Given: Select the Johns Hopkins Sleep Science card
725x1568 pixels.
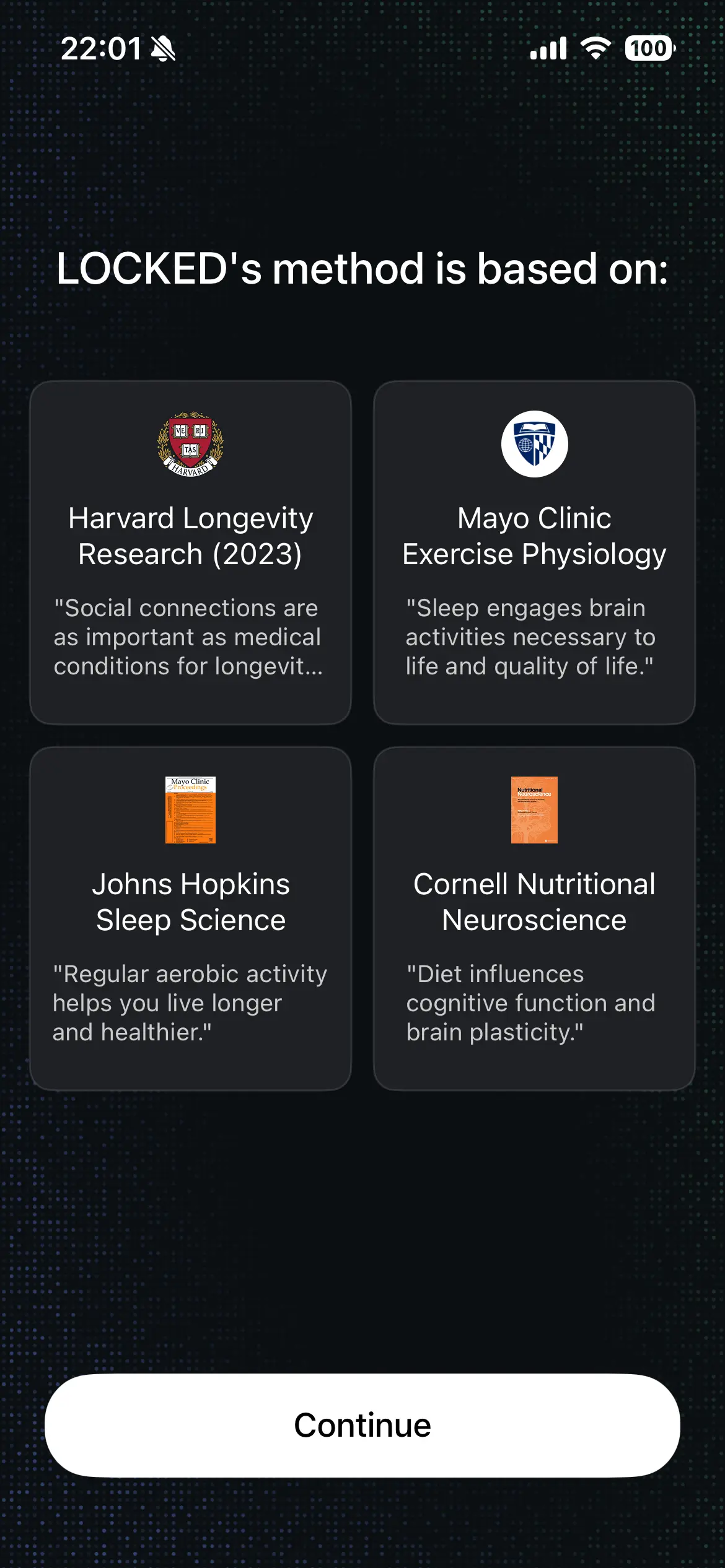Looking at the screenshot, I should (x=190, y=918).
